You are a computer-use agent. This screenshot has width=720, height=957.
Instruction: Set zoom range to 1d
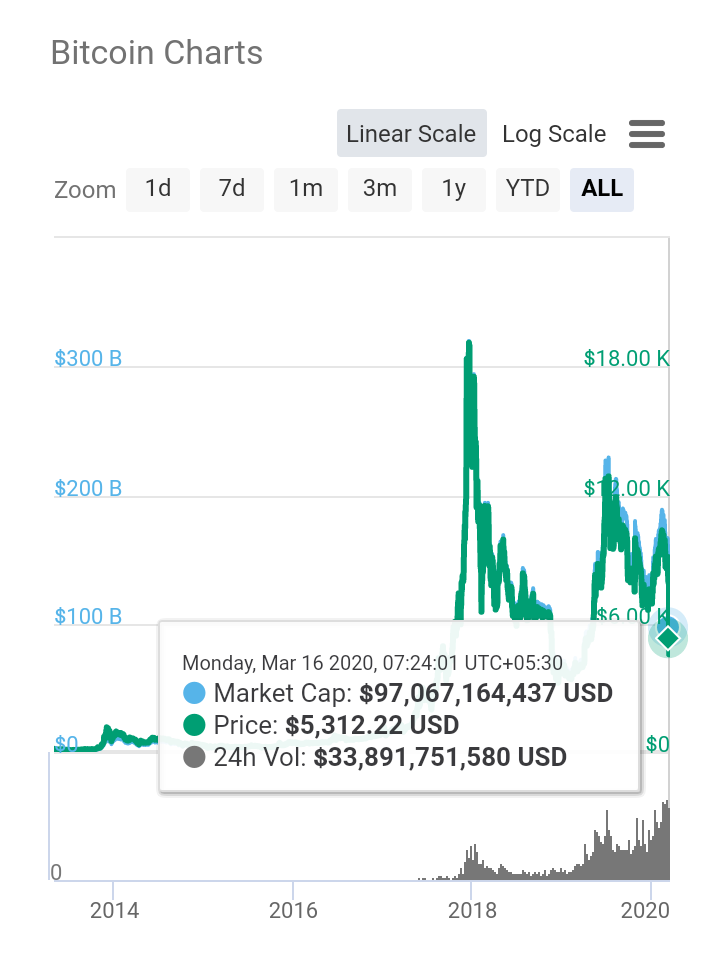(x=158, y=189)
